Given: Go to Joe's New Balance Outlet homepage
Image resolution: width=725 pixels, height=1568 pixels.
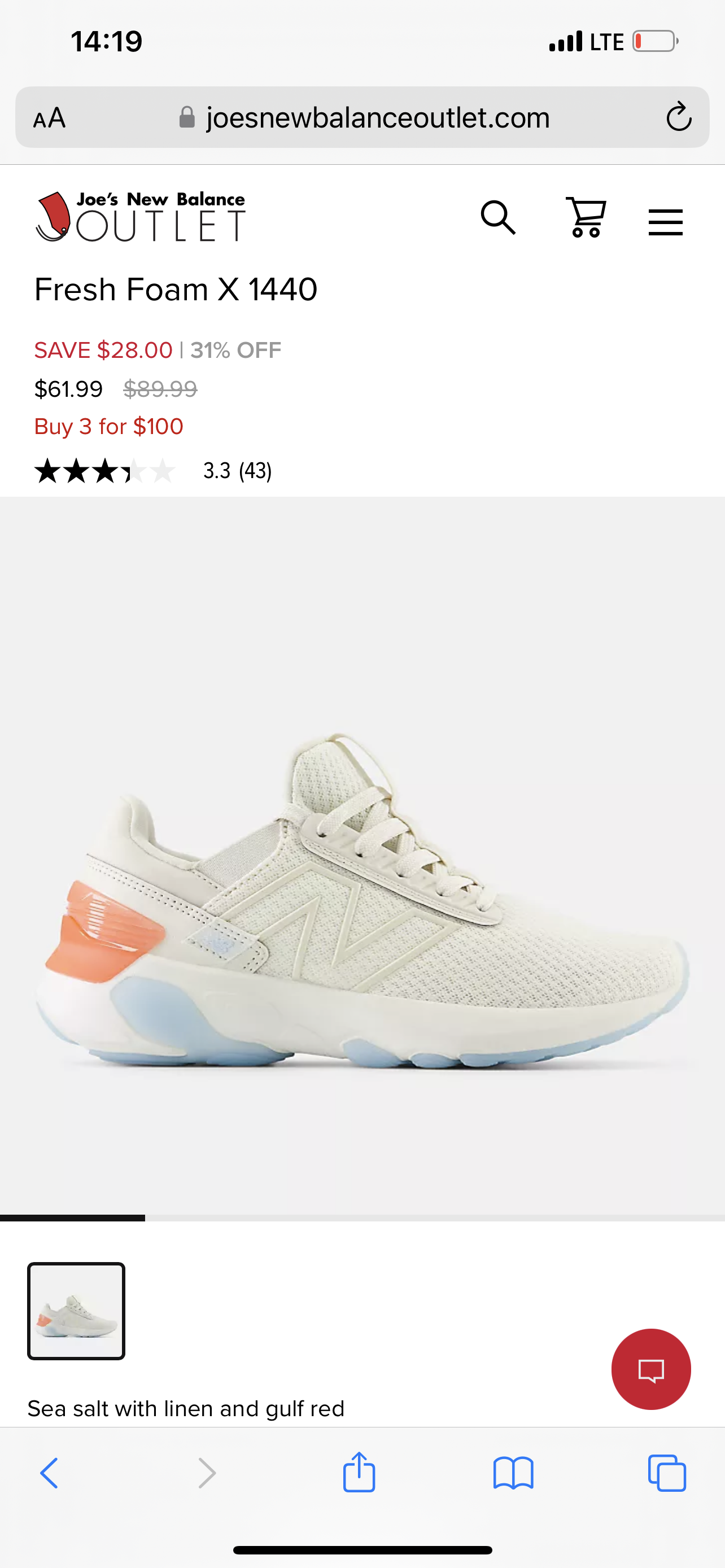Looking at the screenshot, I should [x=141, y=217].
